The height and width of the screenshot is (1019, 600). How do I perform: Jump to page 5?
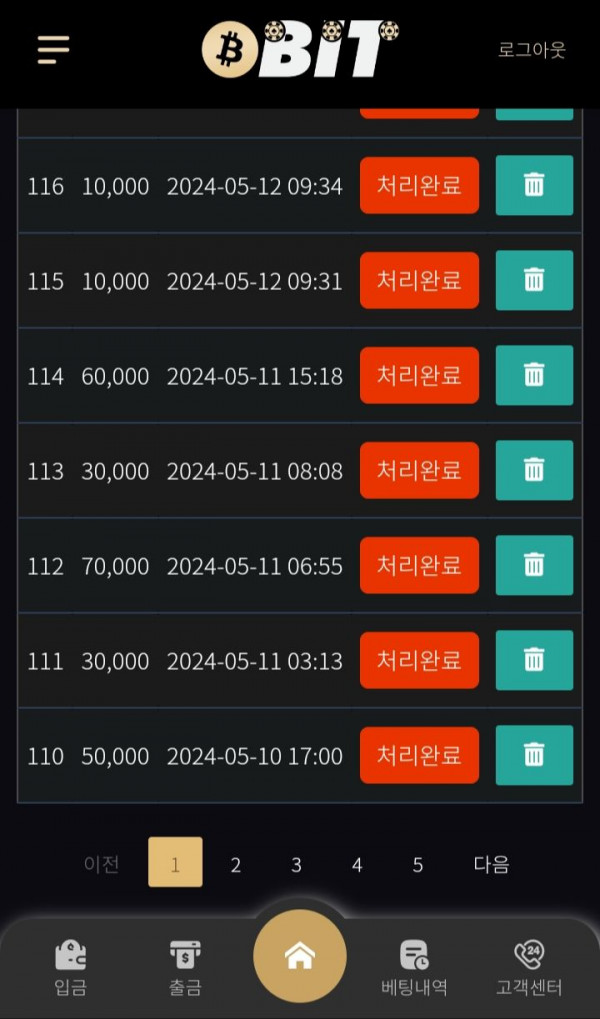[417, 865]
